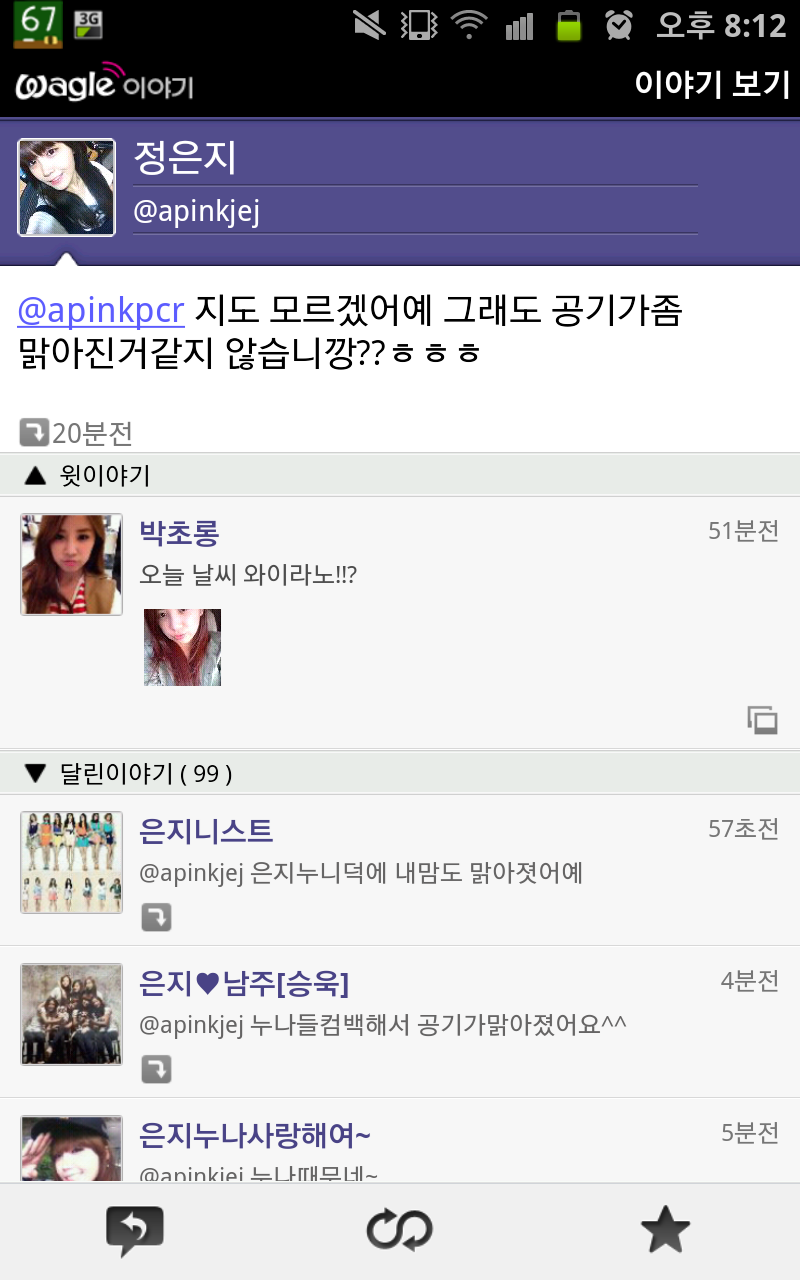This screenshot has height=1280, width=800.
Task: Open the @apinkpcr mention link
Action: pos(101,312)
